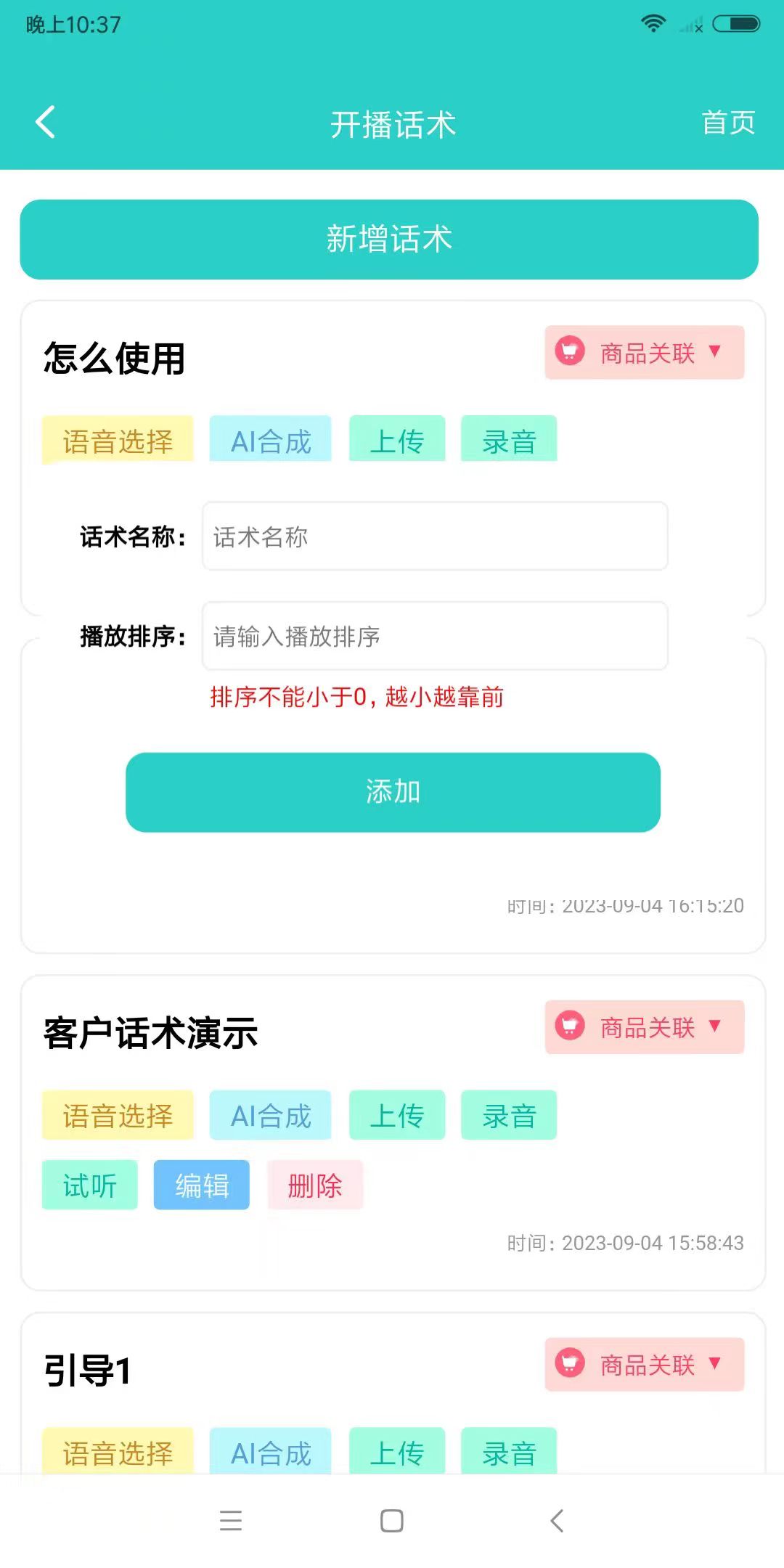The height and width of the screenshot is (1568, 784).
Task: Tap the 新增话术 button
Action: click(389, 240)
